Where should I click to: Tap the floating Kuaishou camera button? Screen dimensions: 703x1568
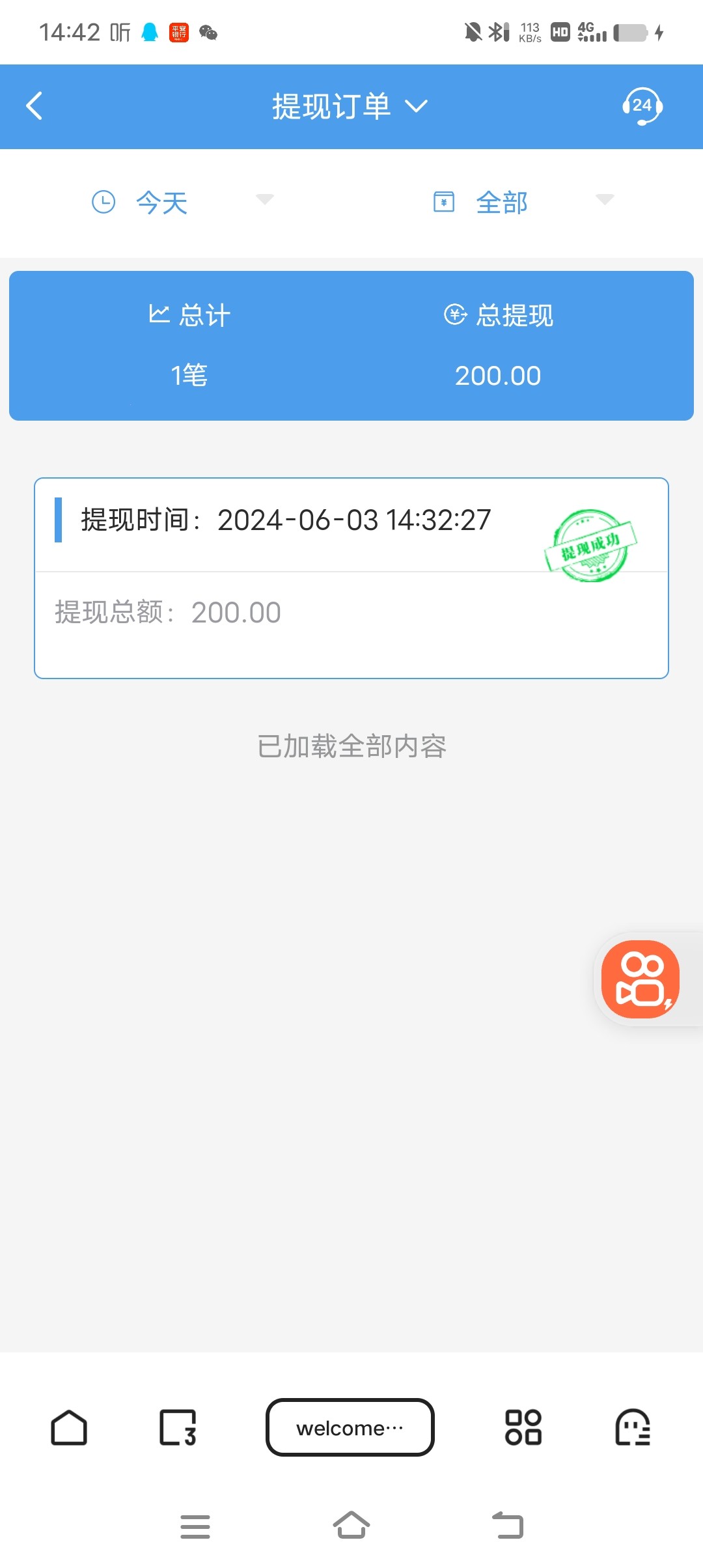tap(641, 979)
